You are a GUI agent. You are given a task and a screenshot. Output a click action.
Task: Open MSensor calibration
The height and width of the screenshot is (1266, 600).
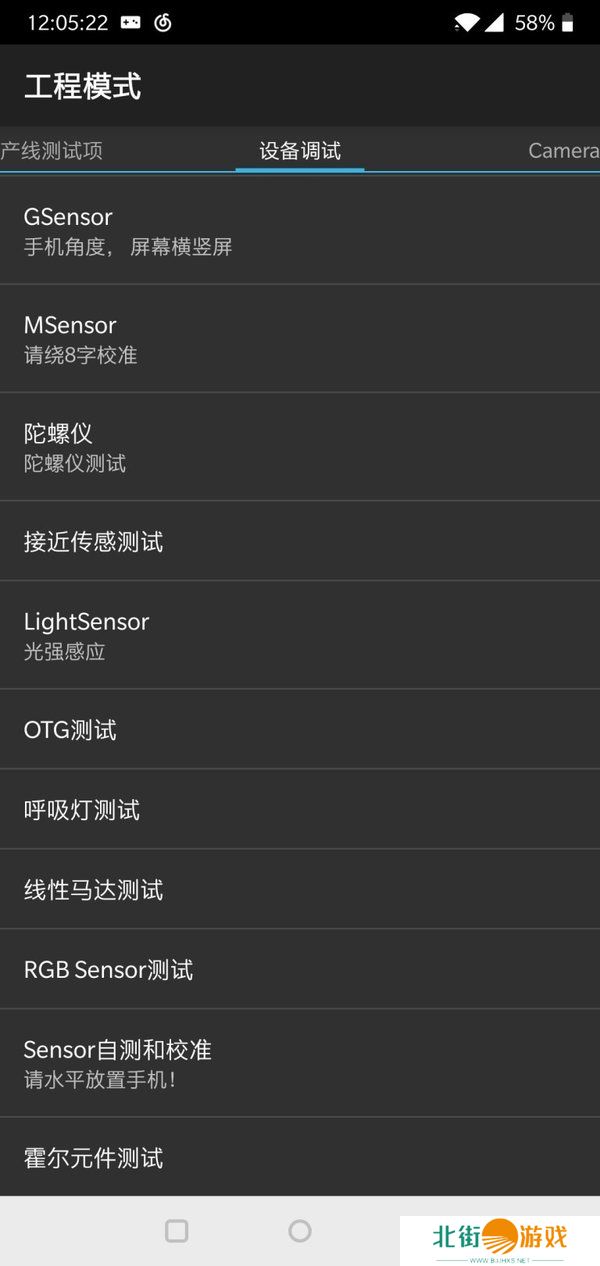point(300,339)
